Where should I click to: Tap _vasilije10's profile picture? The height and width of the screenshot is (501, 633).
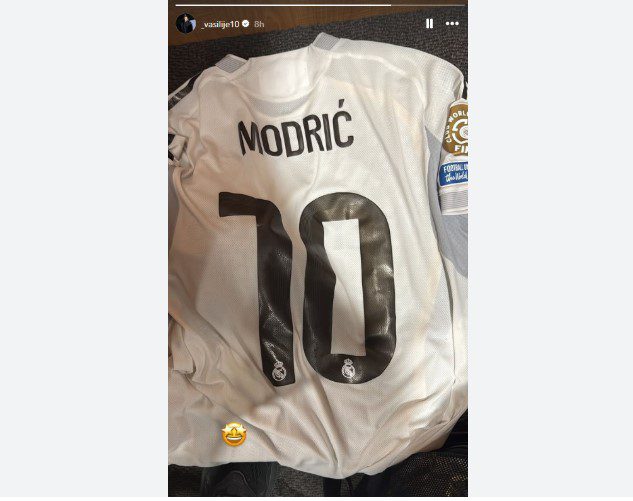(186, 23)
